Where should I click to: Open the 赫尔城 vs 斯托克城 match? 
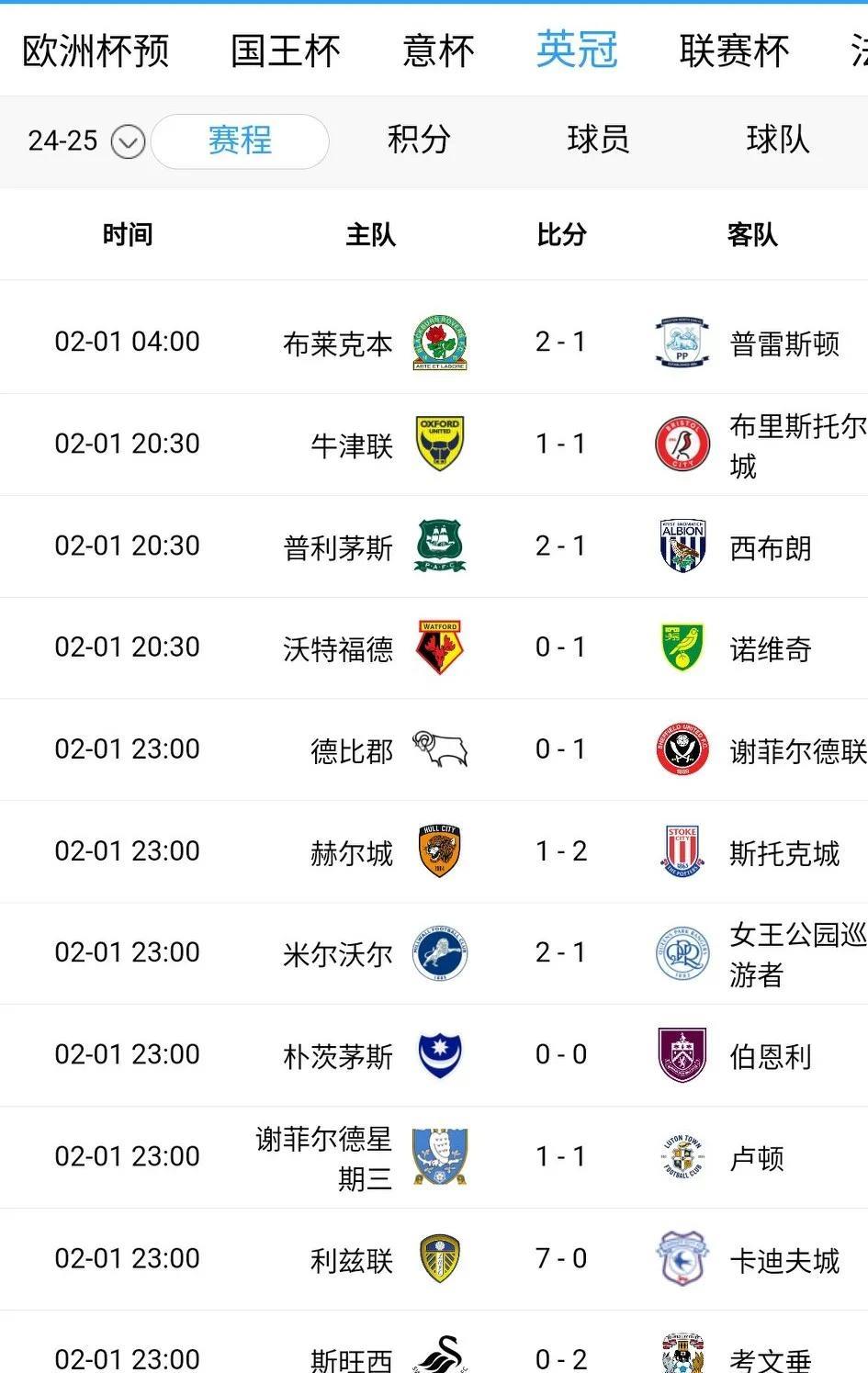(560, 851)
